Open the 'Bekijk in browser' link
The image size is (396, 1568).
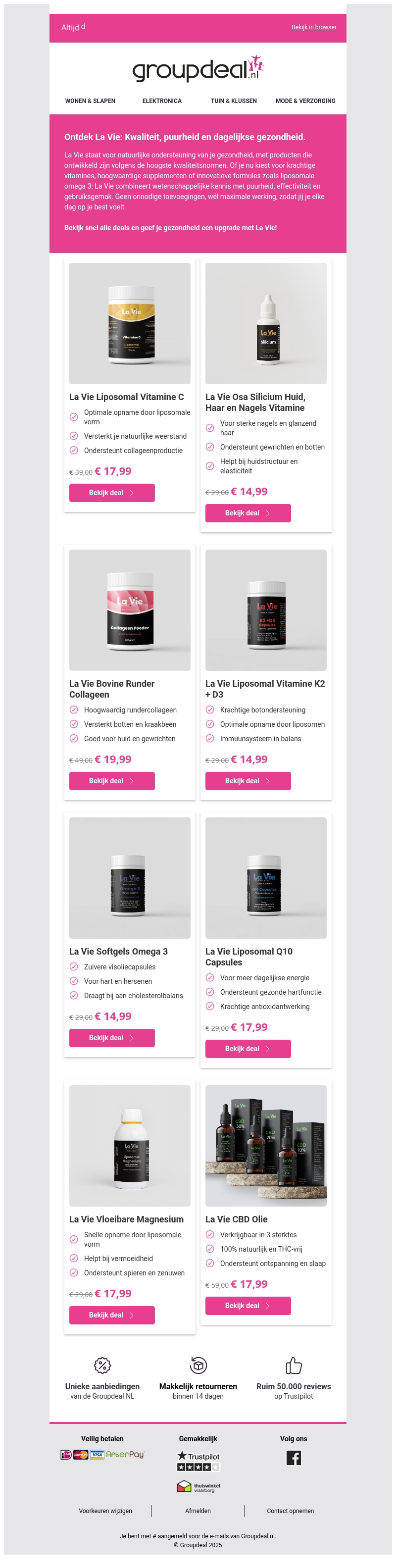[313, 27]
